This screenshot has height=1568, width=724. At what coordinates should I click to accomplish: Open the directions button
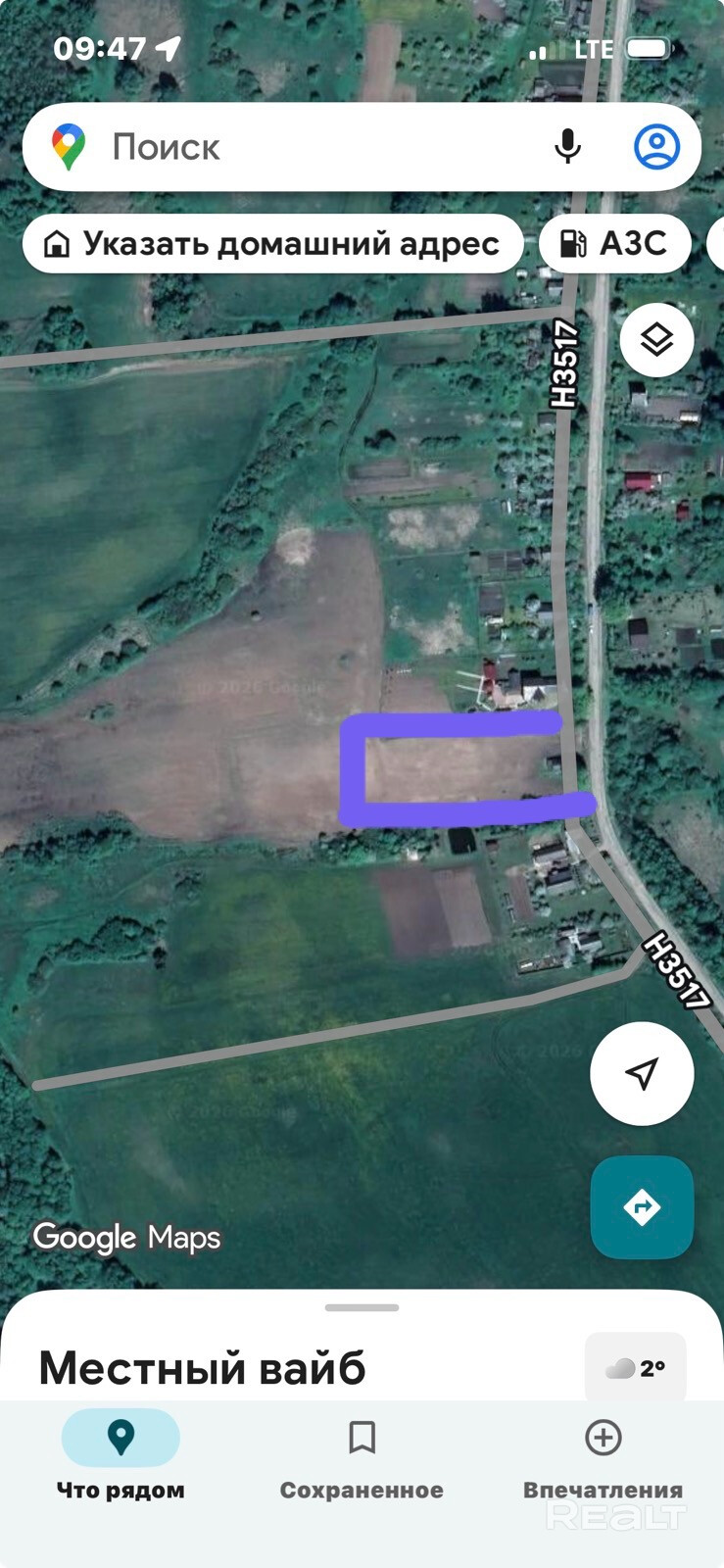[x=642, y=1207]
